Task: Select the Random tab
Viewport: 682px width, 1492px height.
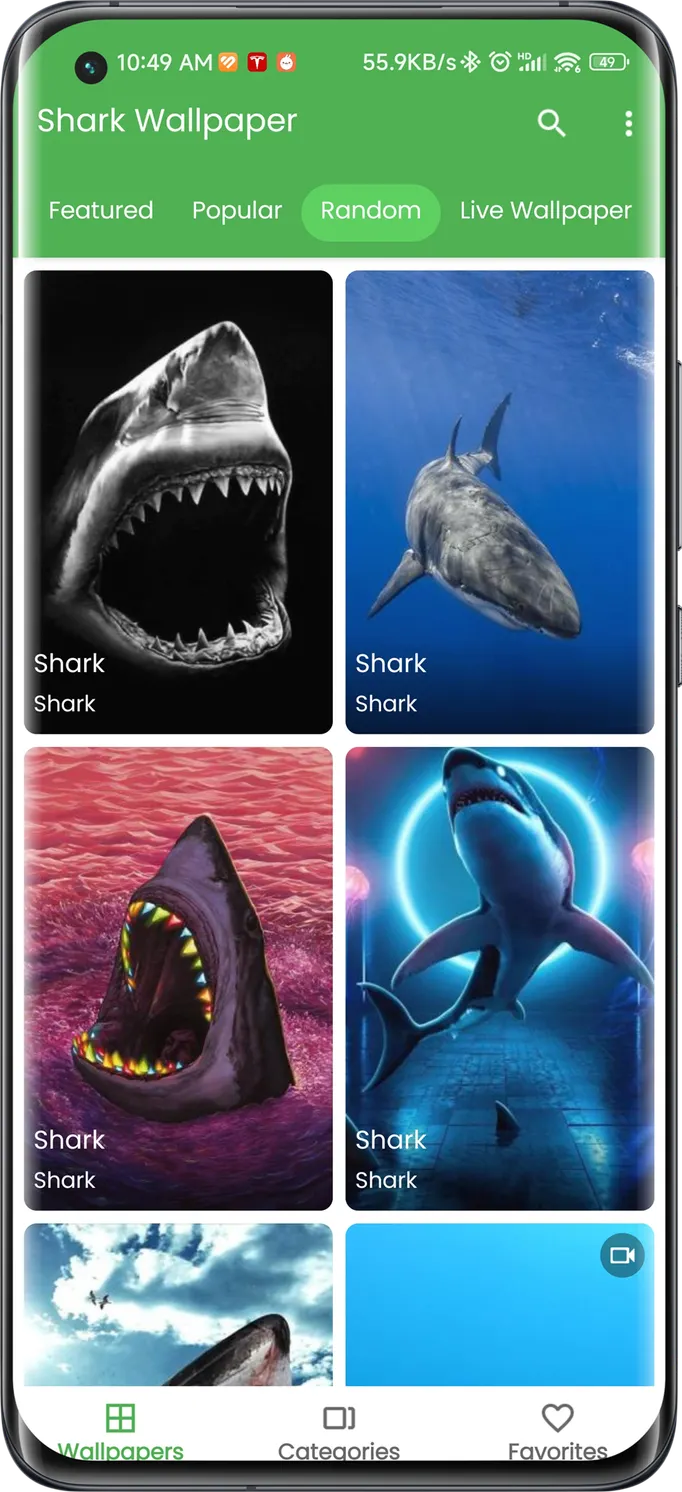Action: 371,212
